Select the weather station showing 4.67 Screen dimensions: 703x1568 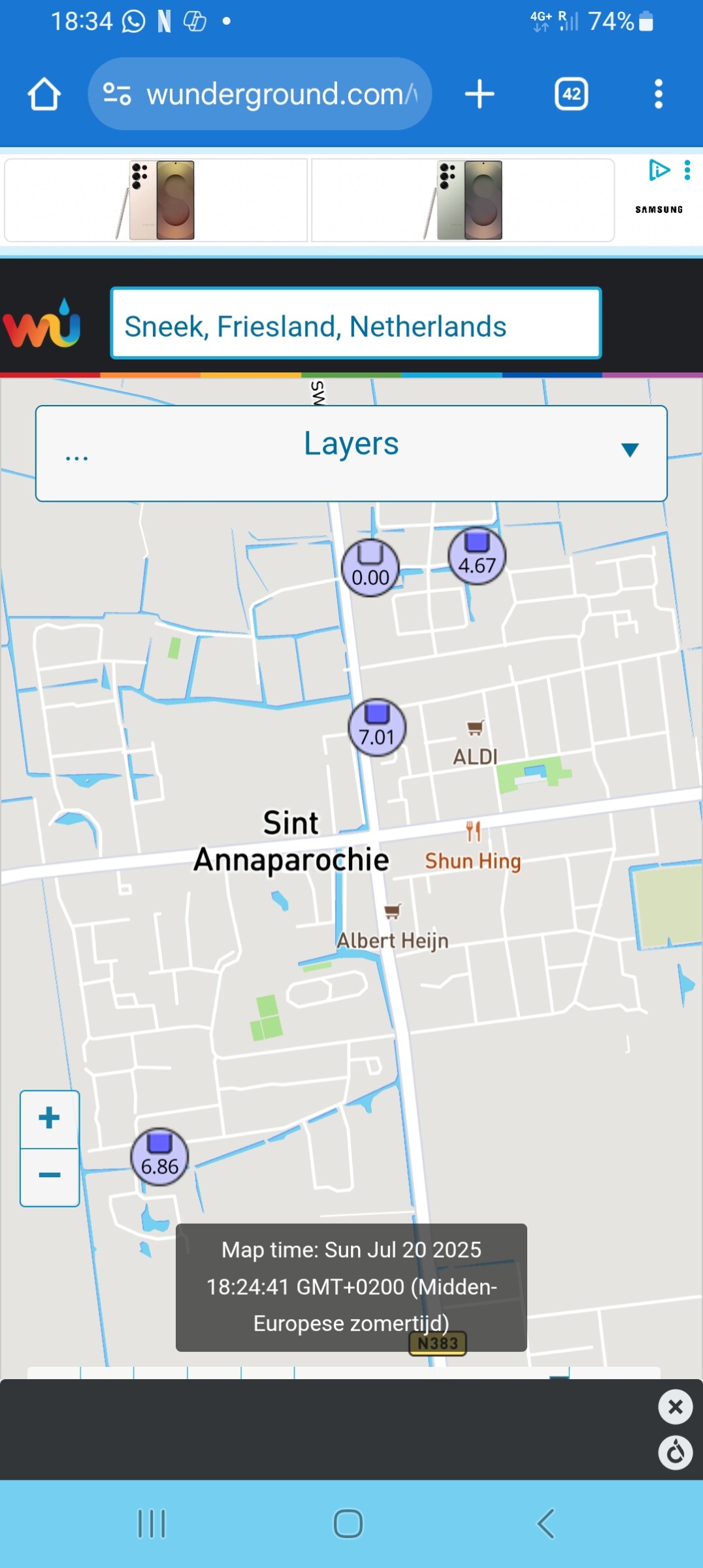coord(477,555)
